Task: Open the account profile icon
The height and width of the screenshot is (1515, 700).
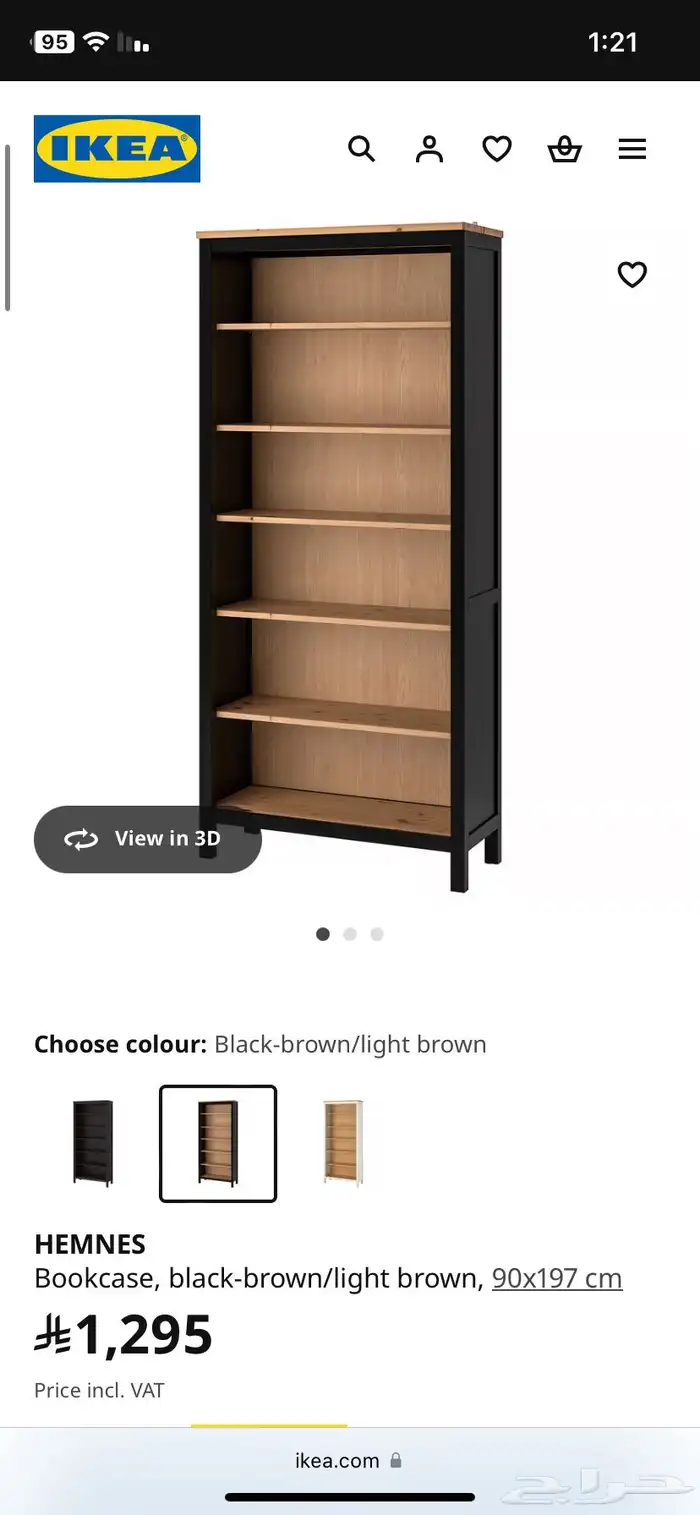Action: [429, 149]
